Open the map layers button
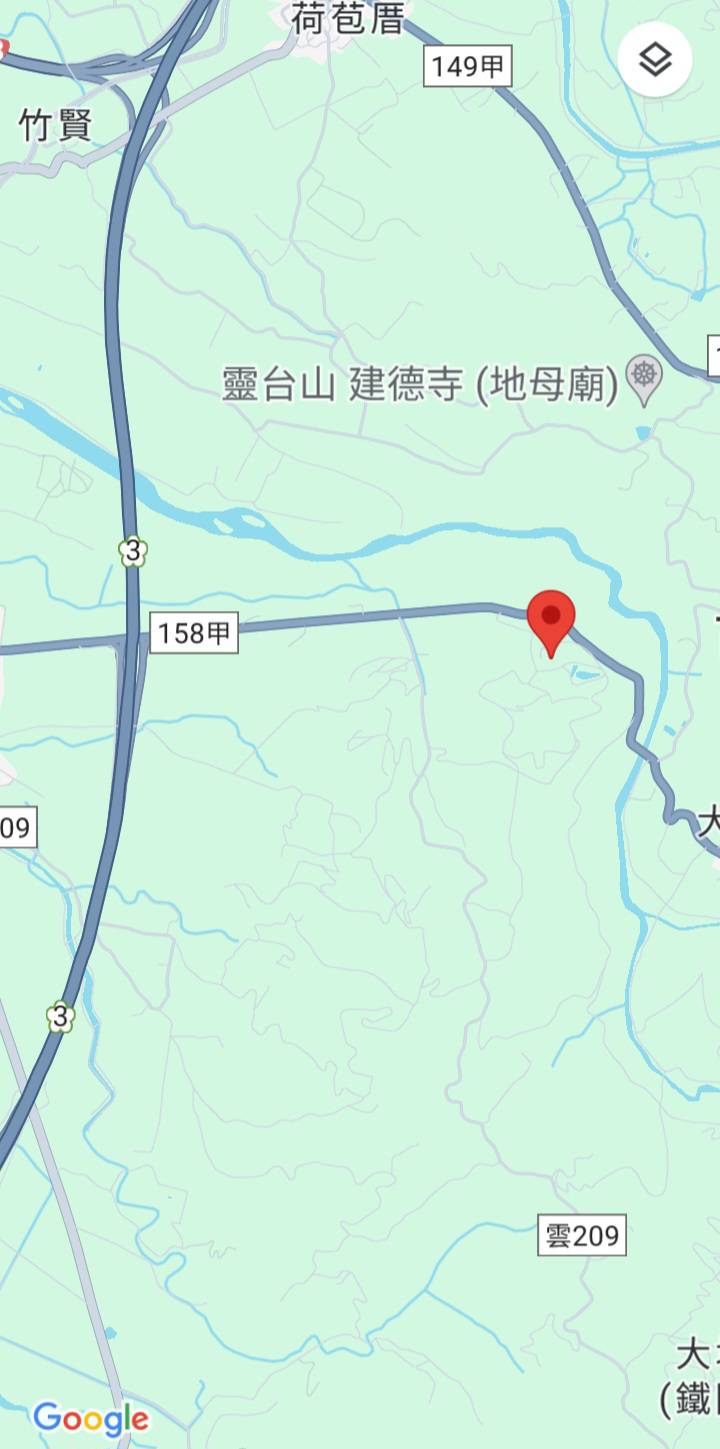The image size is (720, 1449). (655, 60)
